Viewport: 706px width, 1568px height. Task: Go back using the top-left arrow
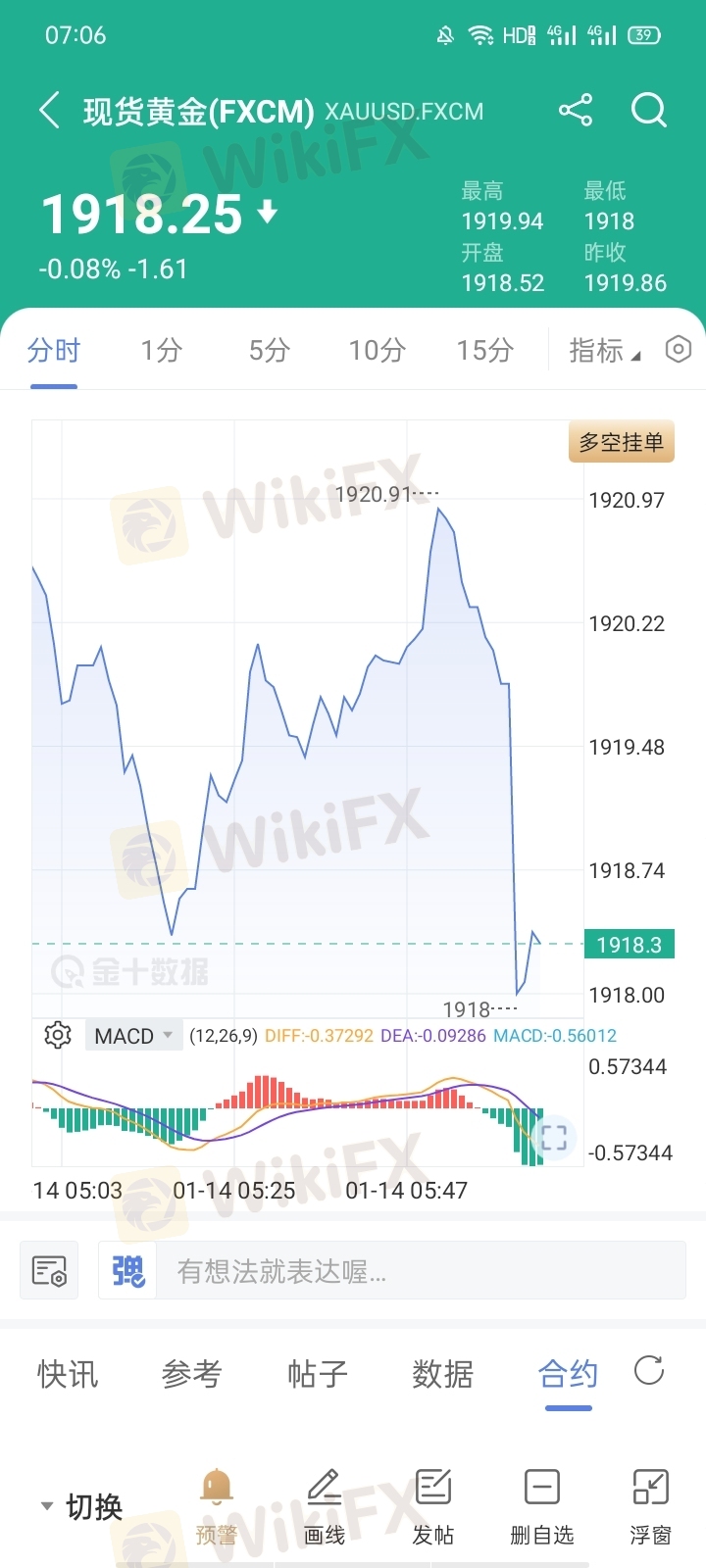50,111
